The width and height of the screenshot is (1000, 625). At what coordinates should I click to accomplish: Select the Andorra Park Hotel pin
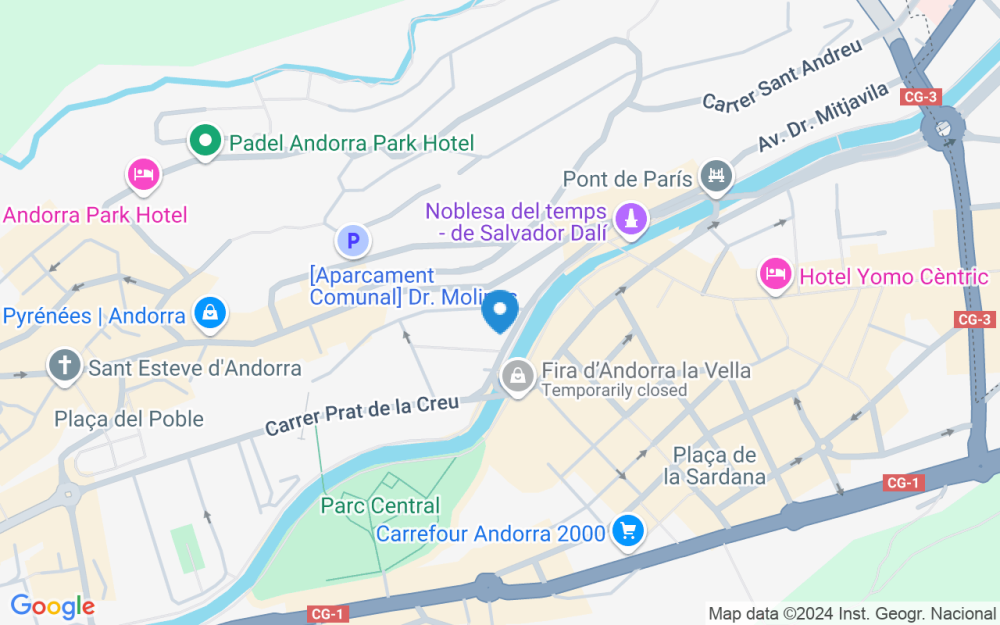[143, 176]
